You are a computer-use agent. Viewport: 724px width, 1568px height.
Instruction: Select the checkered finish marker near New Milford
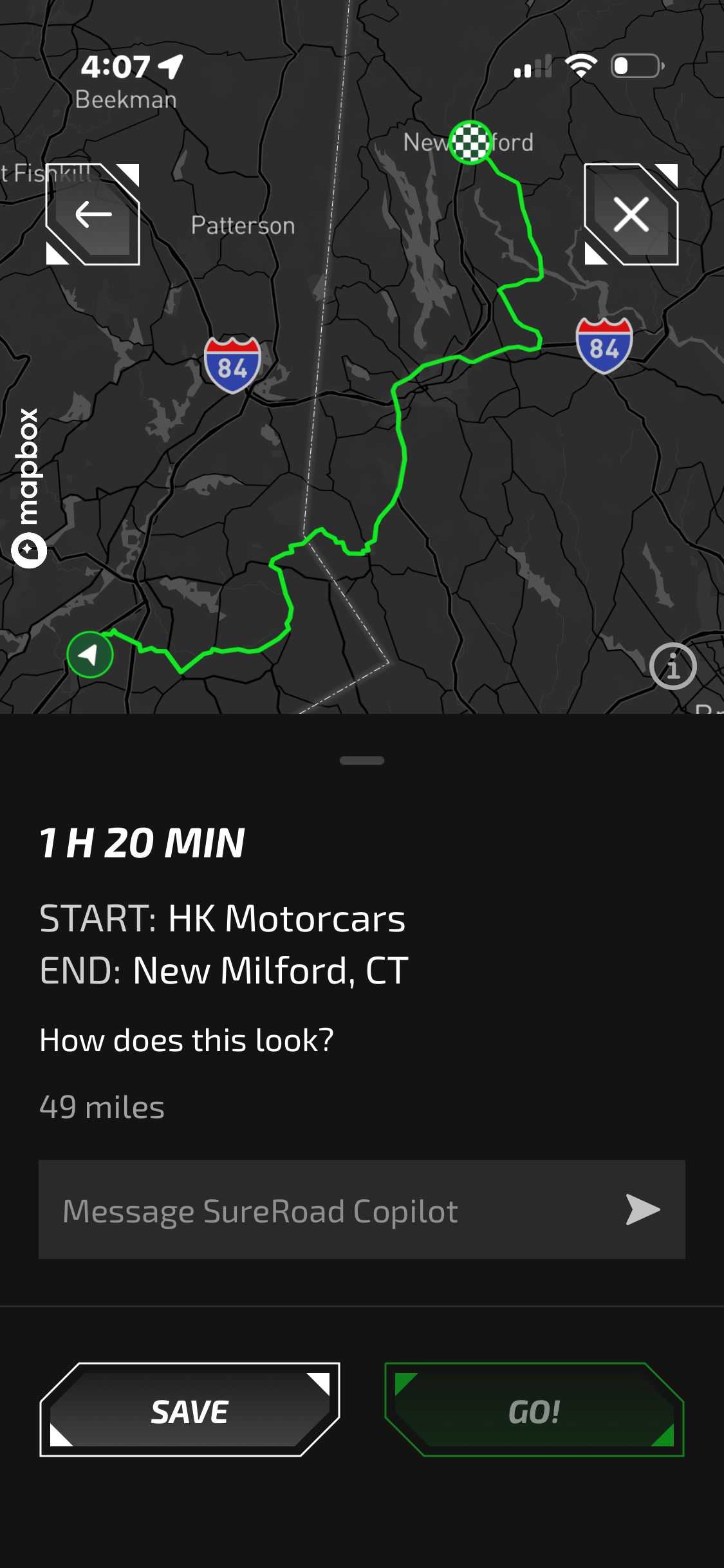(x=470, y=142)
